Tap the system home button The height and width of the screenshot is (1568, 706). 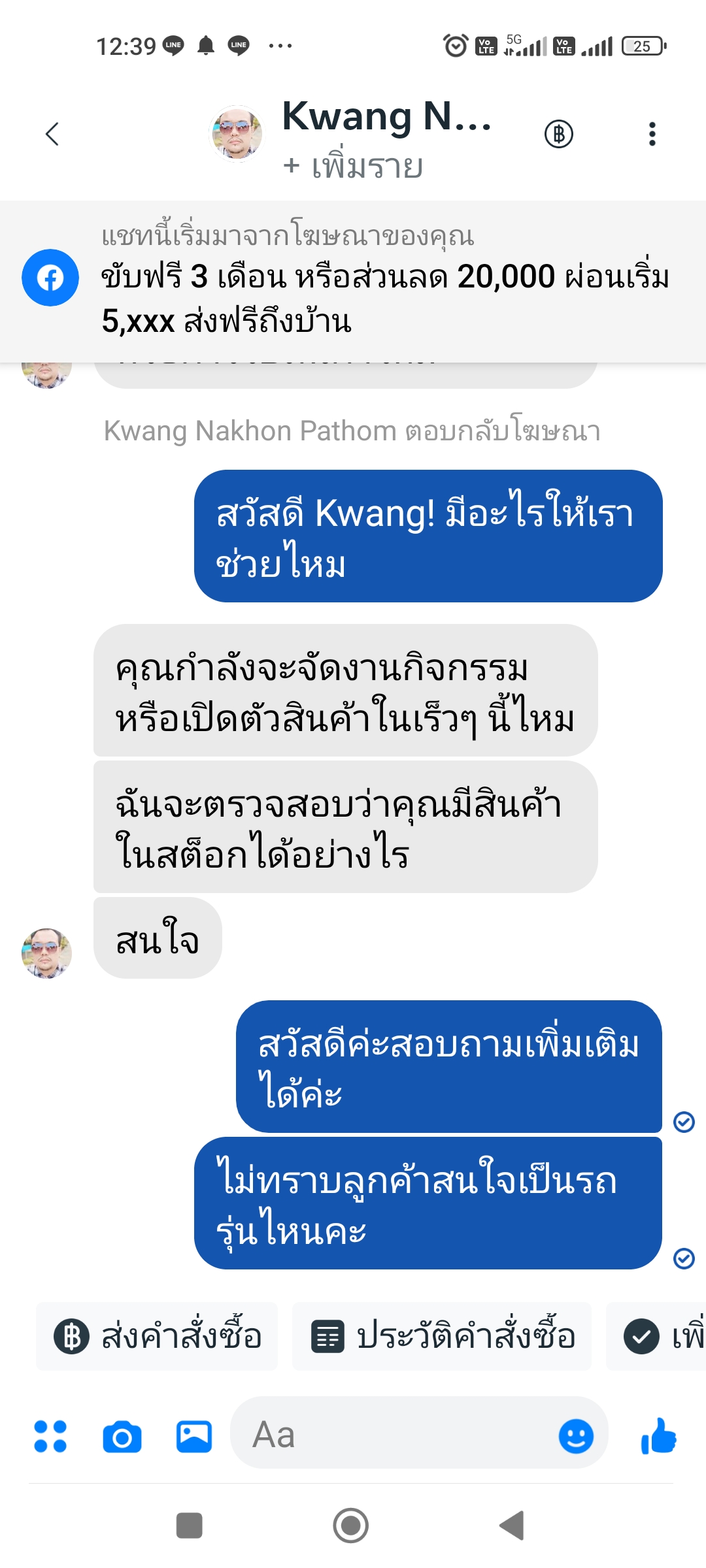(351, 1526)
